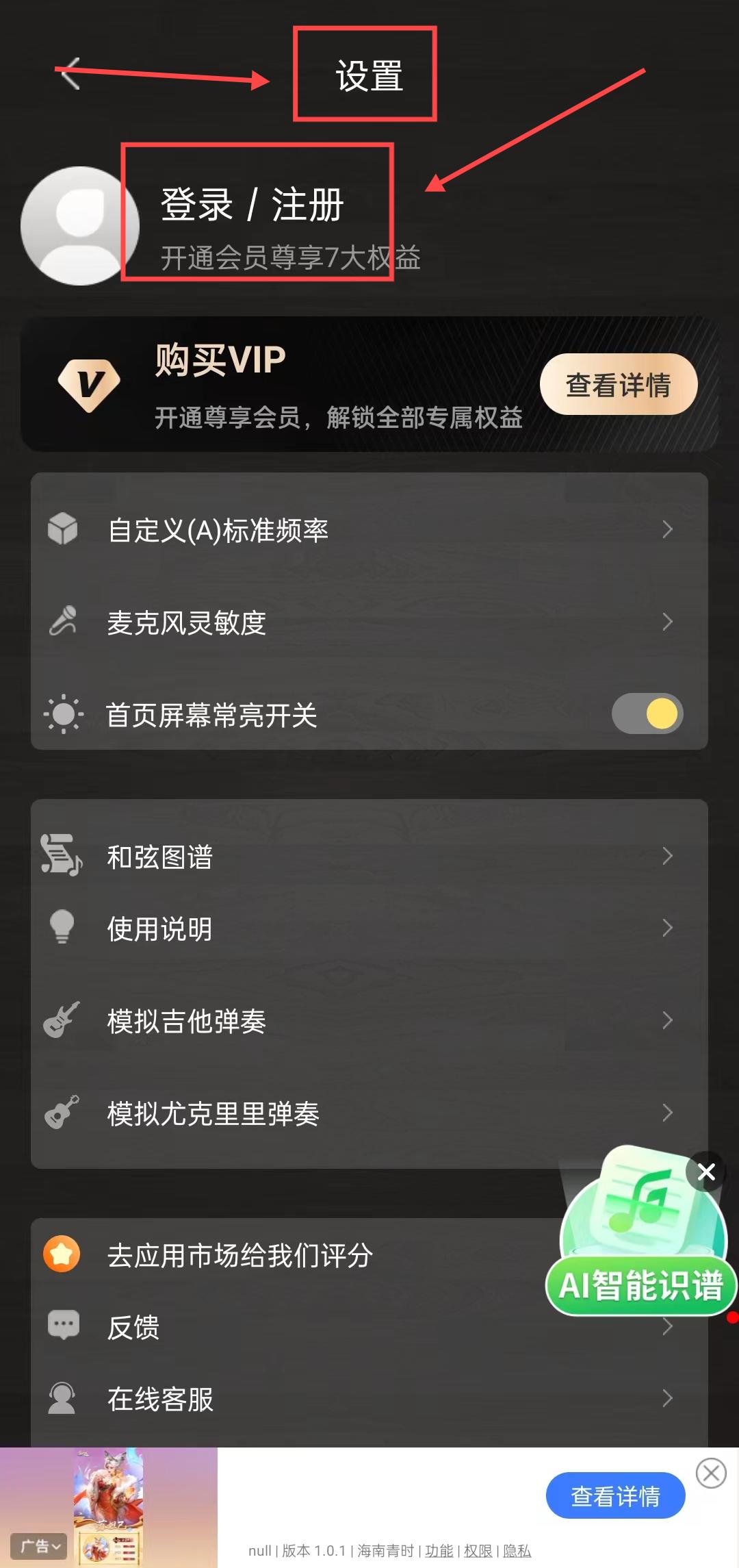
Task: Open the 隐私 link in the ad footer
Action: [517, 1551]
